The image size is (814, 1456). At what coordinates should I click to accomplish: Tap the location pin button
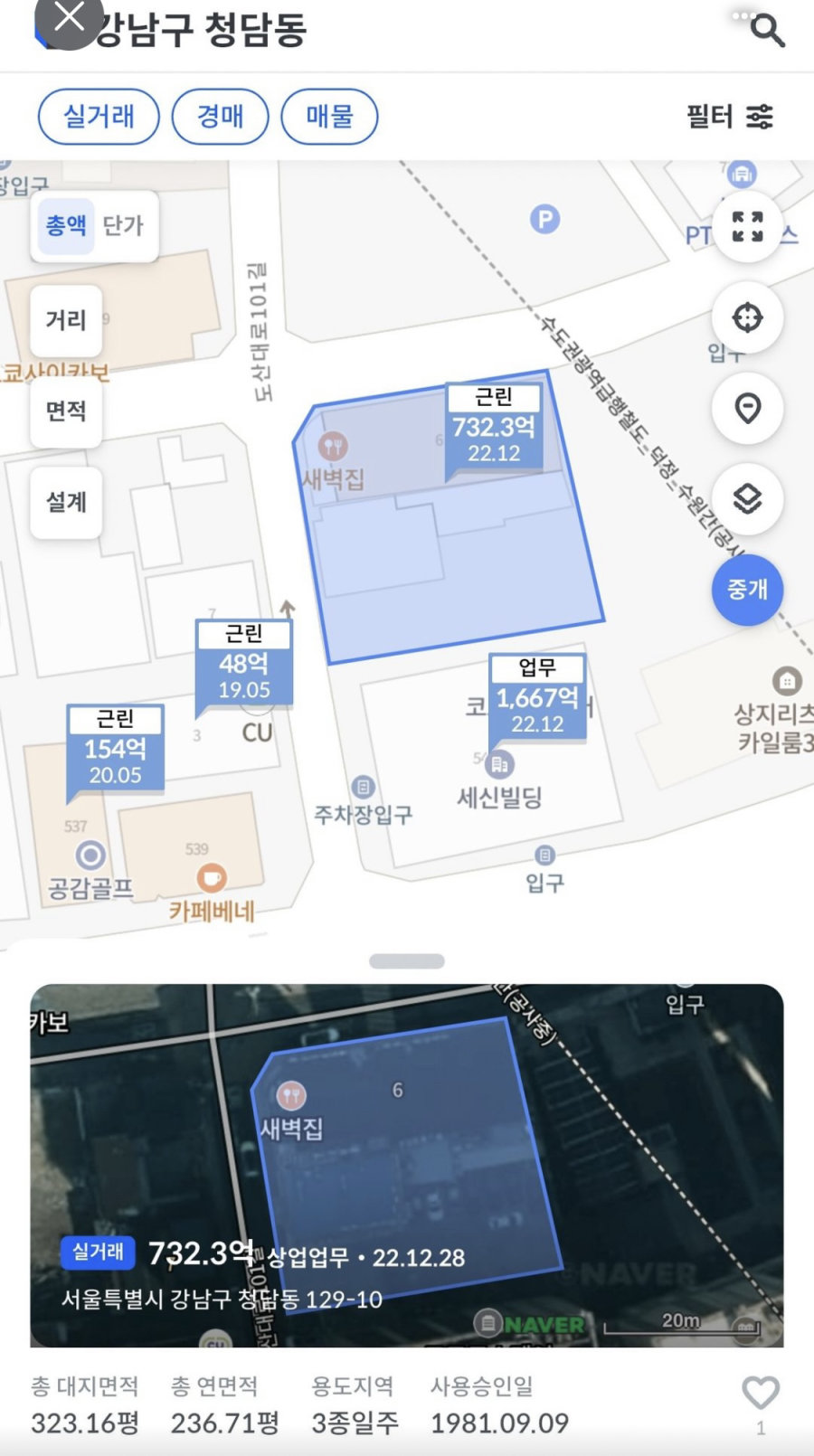pyautogui.click(x=747, y=409)
